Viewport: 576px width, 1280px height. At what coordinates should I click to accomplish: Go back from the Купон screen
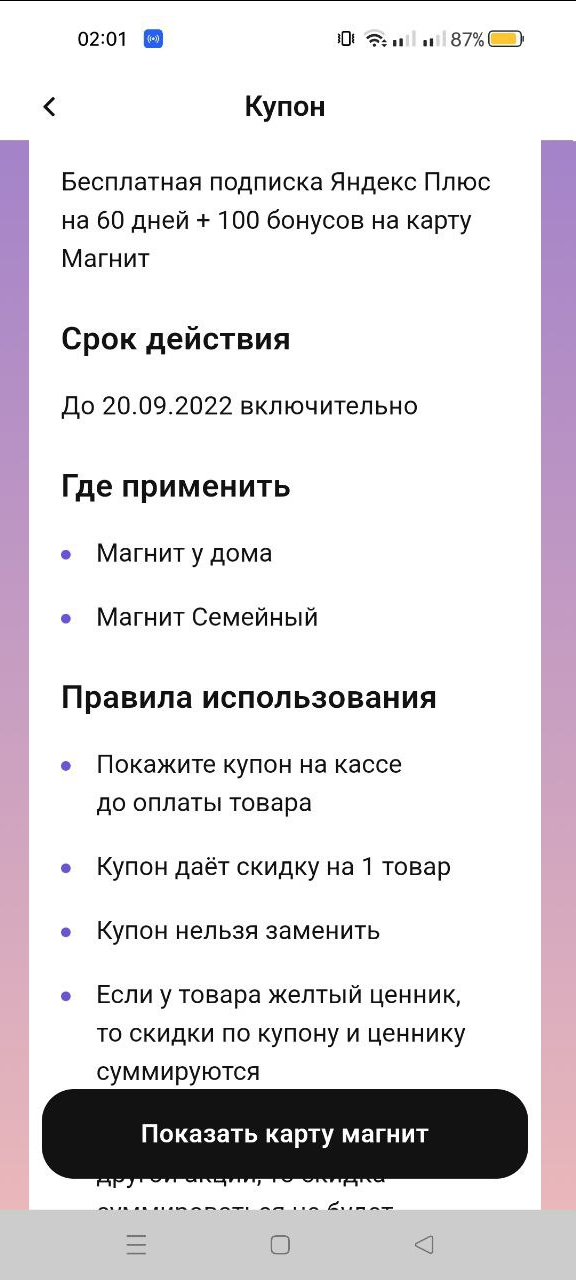tap(49, 107)
